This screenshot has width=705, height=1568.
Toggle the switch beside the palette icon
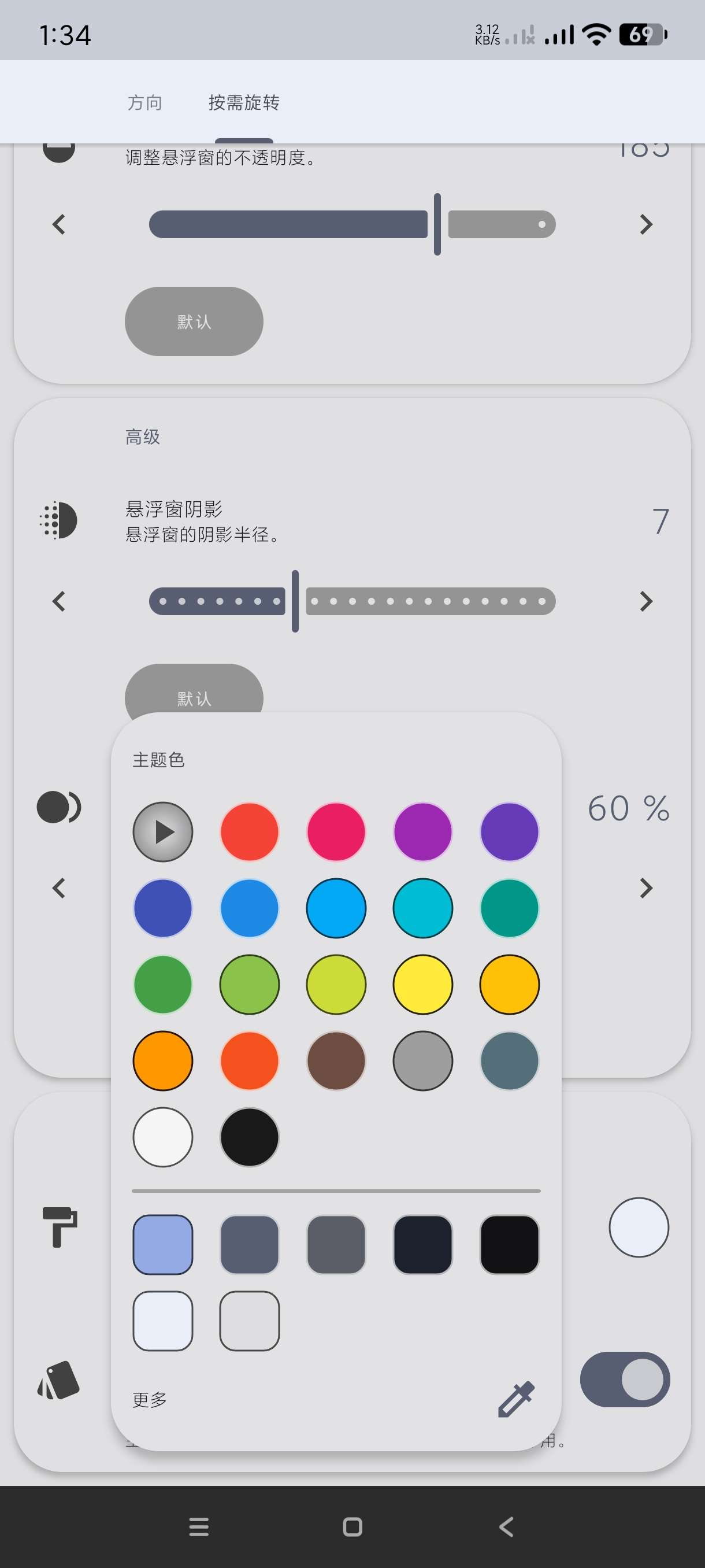(625, 1380)
